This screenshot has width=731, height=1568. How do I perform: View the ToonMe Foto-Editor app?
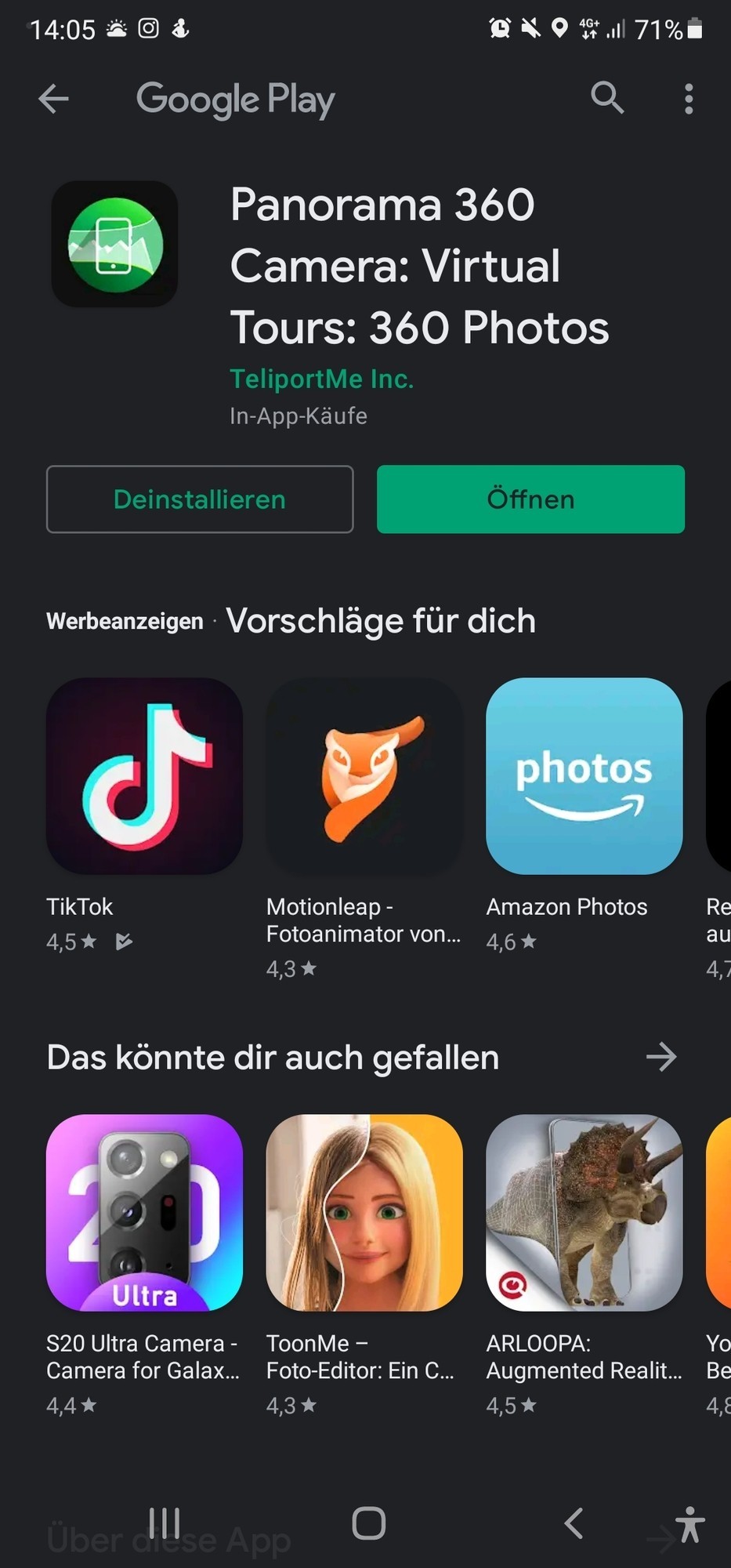tap(364, 1212)
